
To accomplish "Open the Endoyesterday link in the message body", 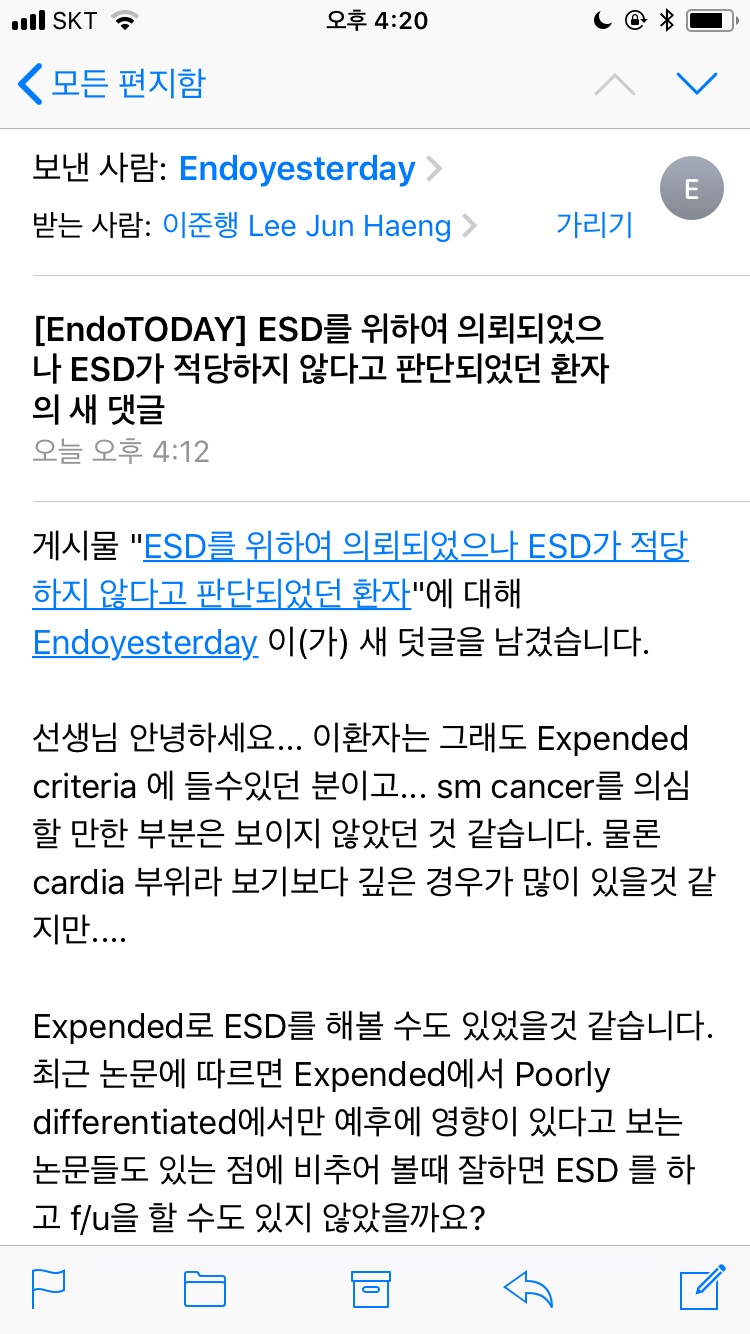I will pyautogui.click(x=145, y=642).
